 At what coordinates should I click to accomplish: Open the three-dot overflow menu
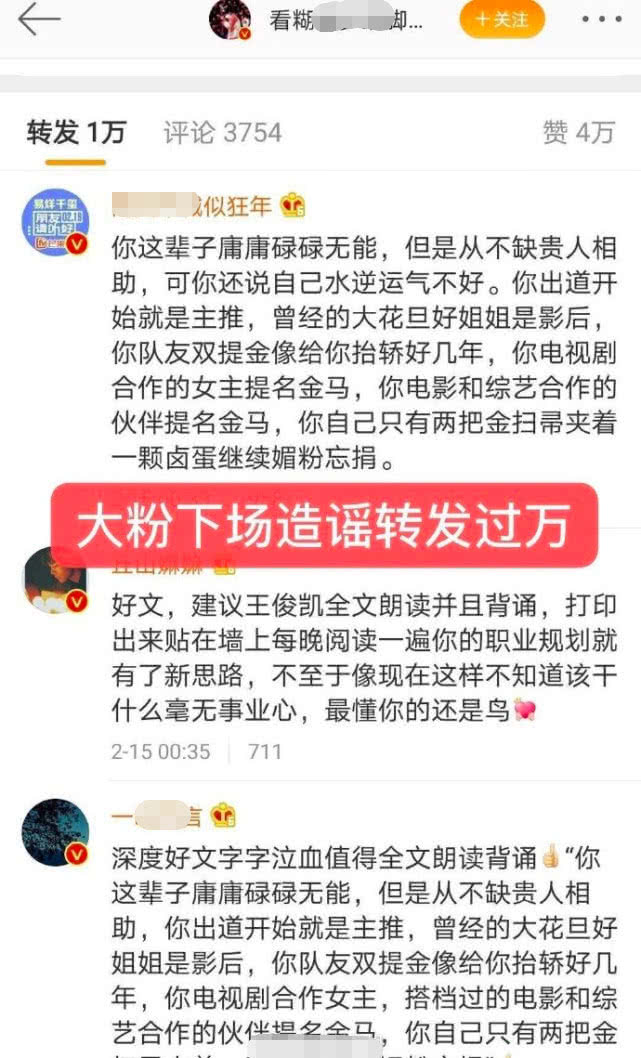(x=601, y=19)
